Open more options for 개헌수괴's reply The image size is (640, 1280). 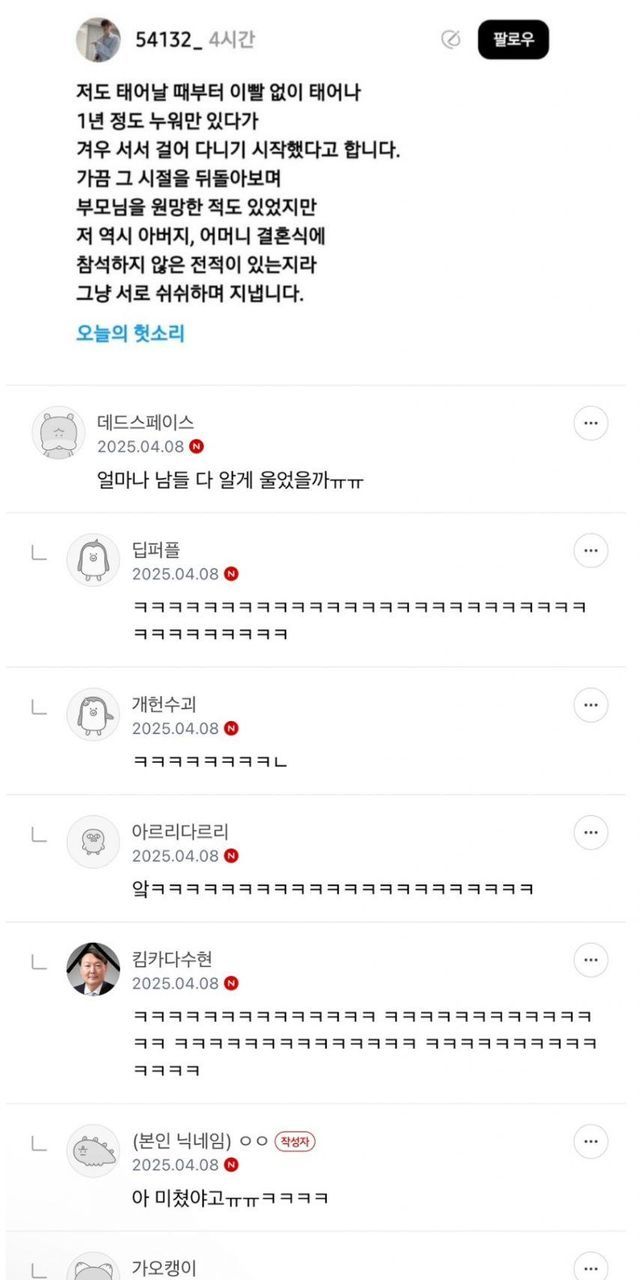[x=591, y=705]
